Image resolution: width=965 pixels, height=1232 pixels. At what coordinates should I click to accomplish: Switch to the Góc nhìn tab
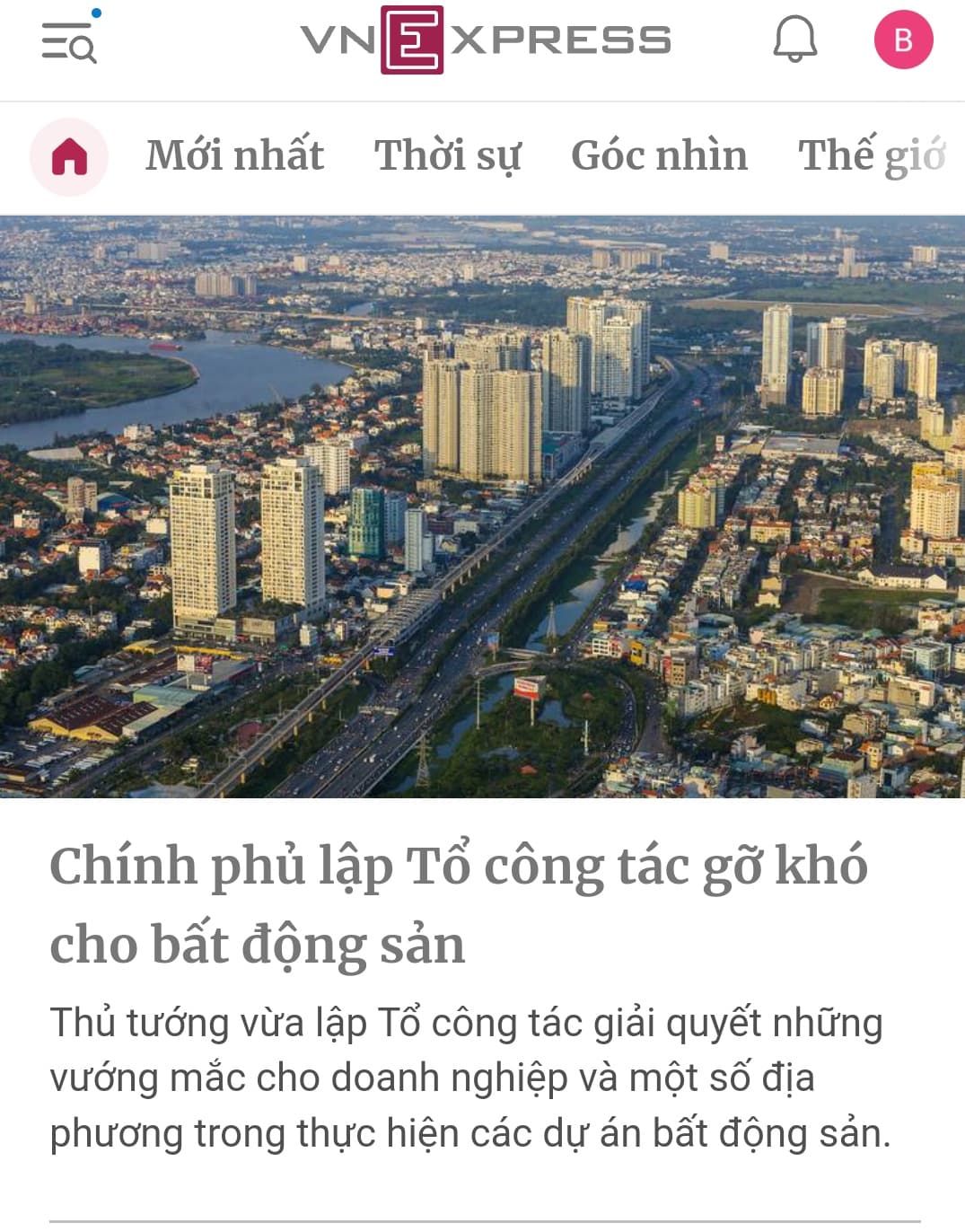659,155
